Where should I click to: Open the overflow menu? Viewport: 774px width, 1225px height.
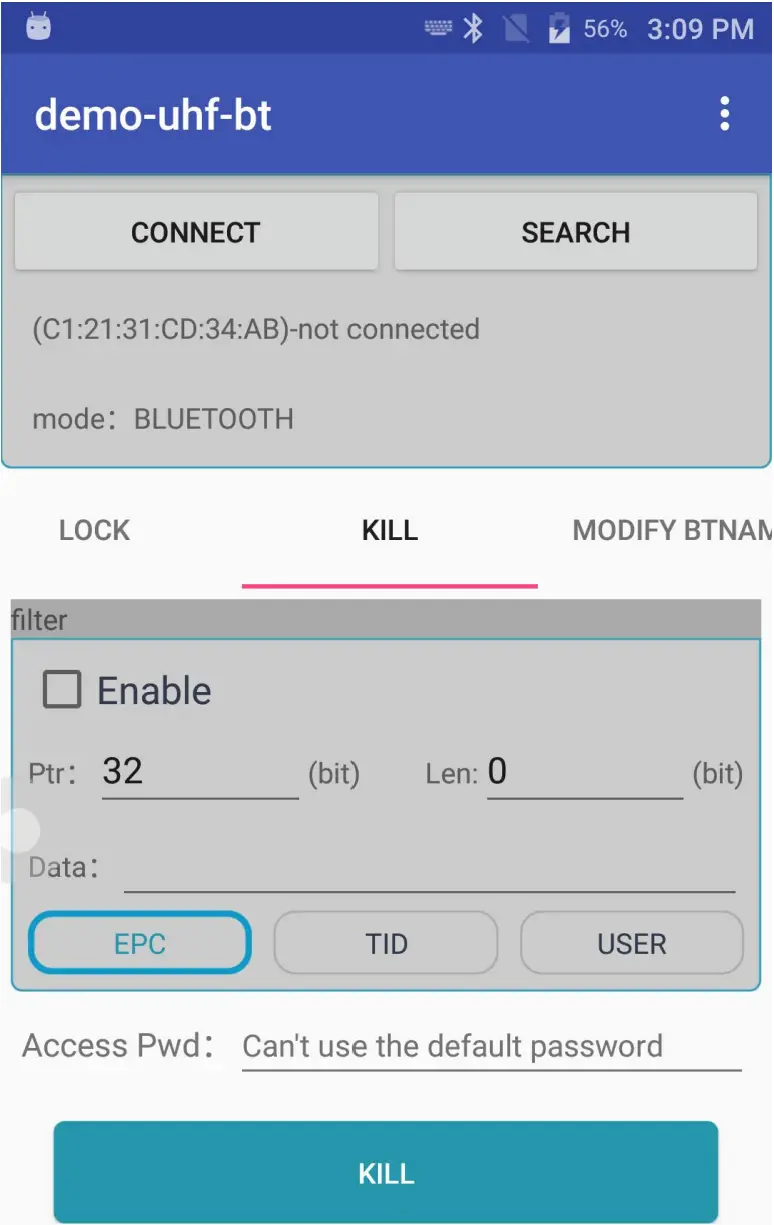(725, 115)
